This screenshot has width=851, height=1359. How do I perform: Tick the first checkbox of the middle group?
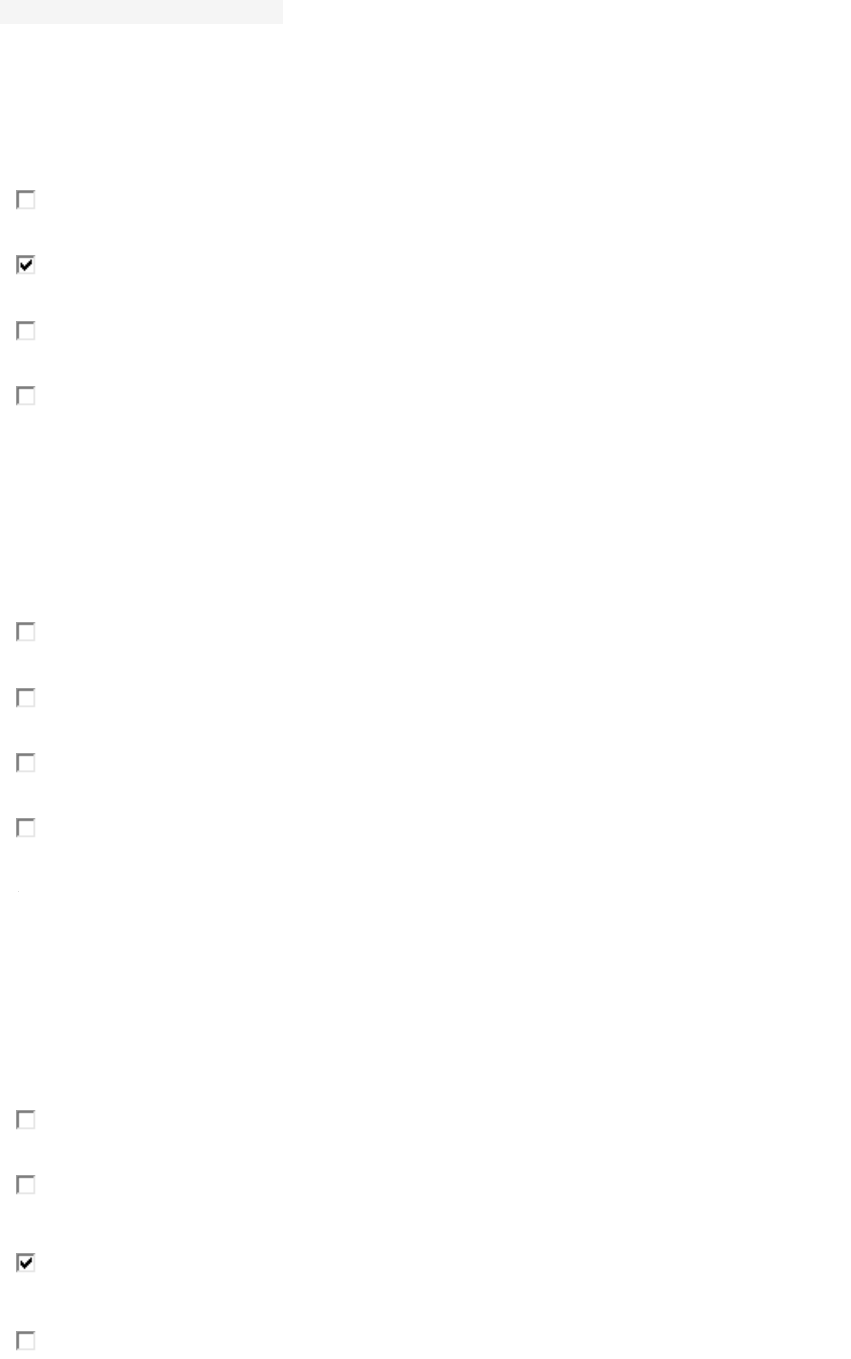pos(26,632)
